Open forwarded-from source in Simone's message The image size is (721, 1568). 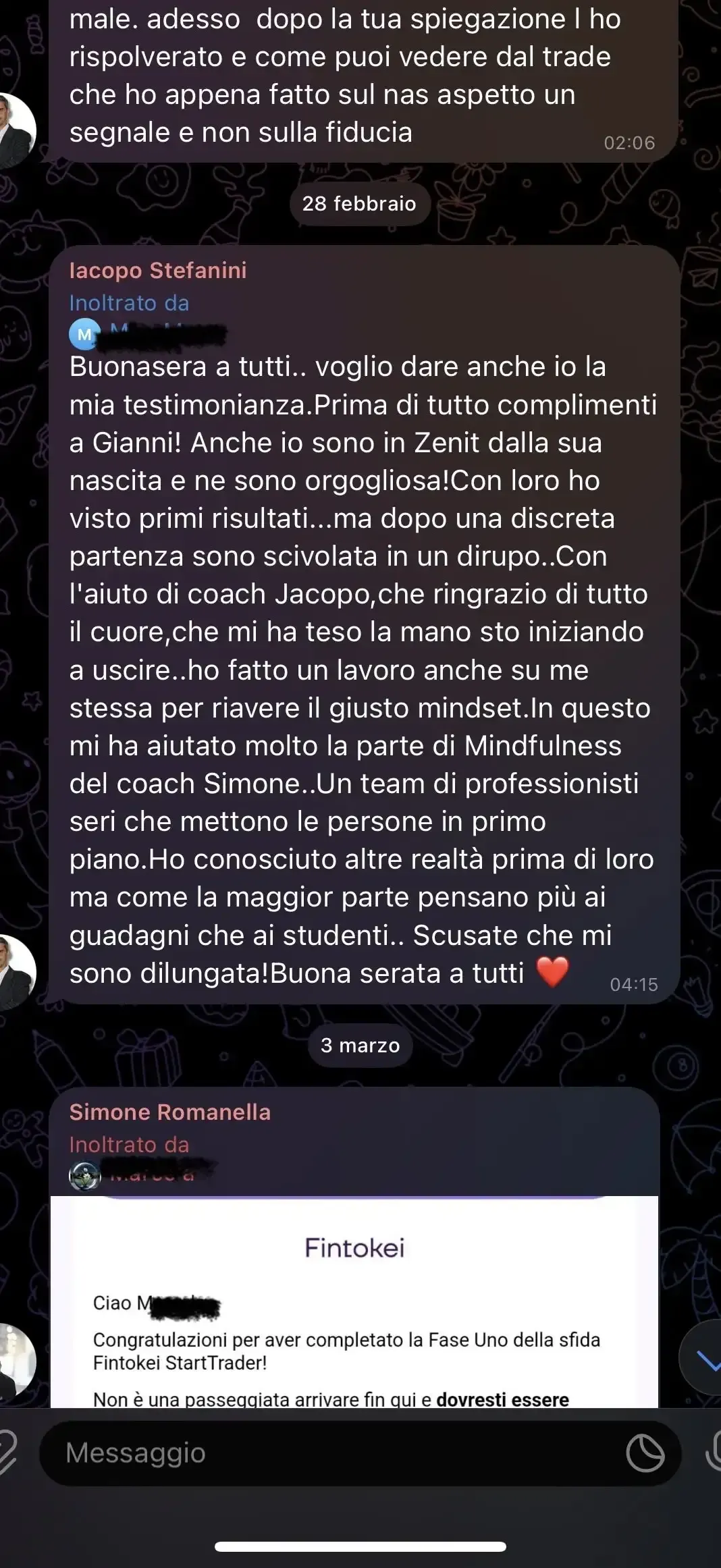143,1175
